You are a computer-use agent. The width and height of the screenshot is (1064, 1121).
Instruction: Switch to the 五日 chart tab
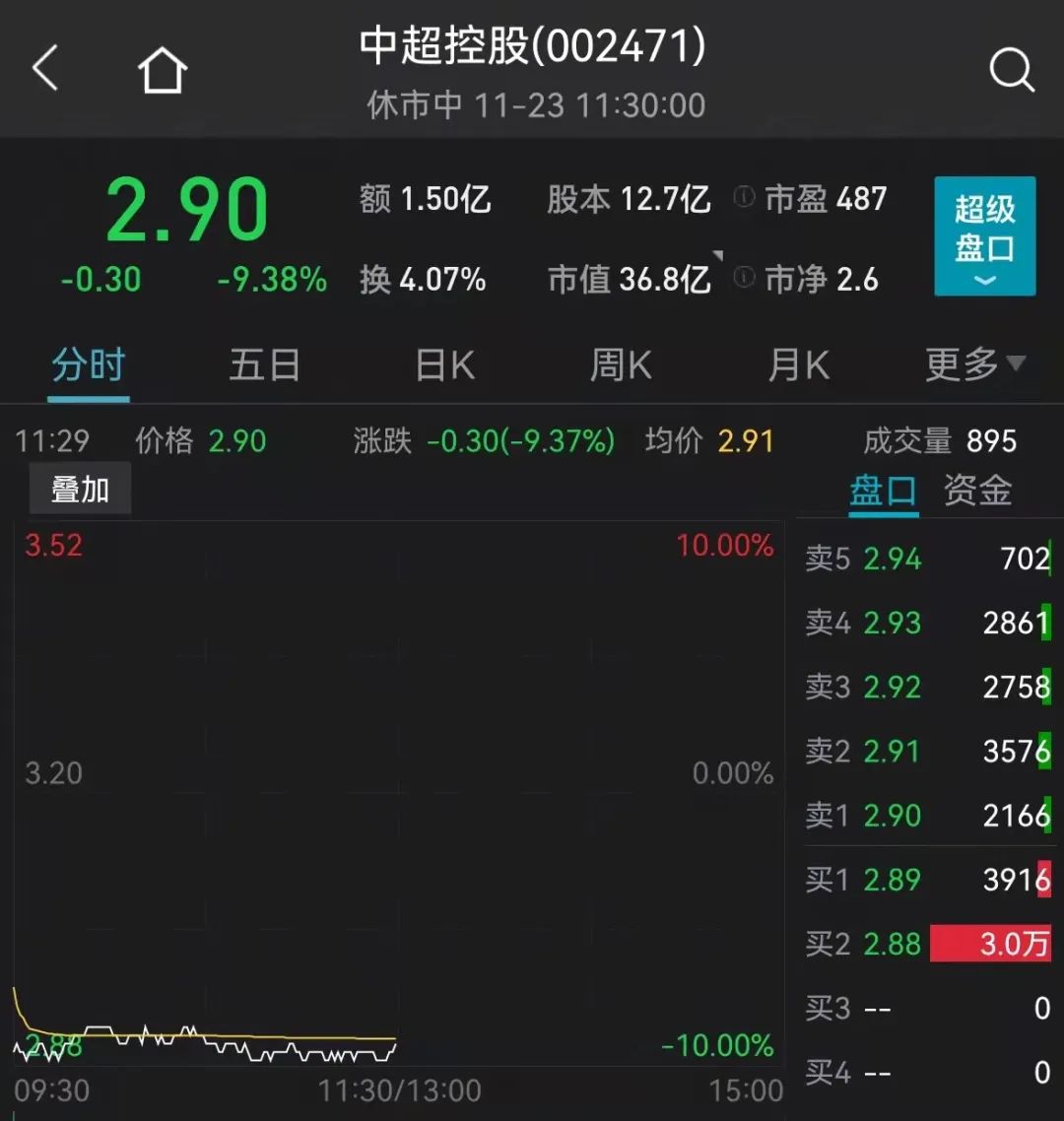[264, 366]
